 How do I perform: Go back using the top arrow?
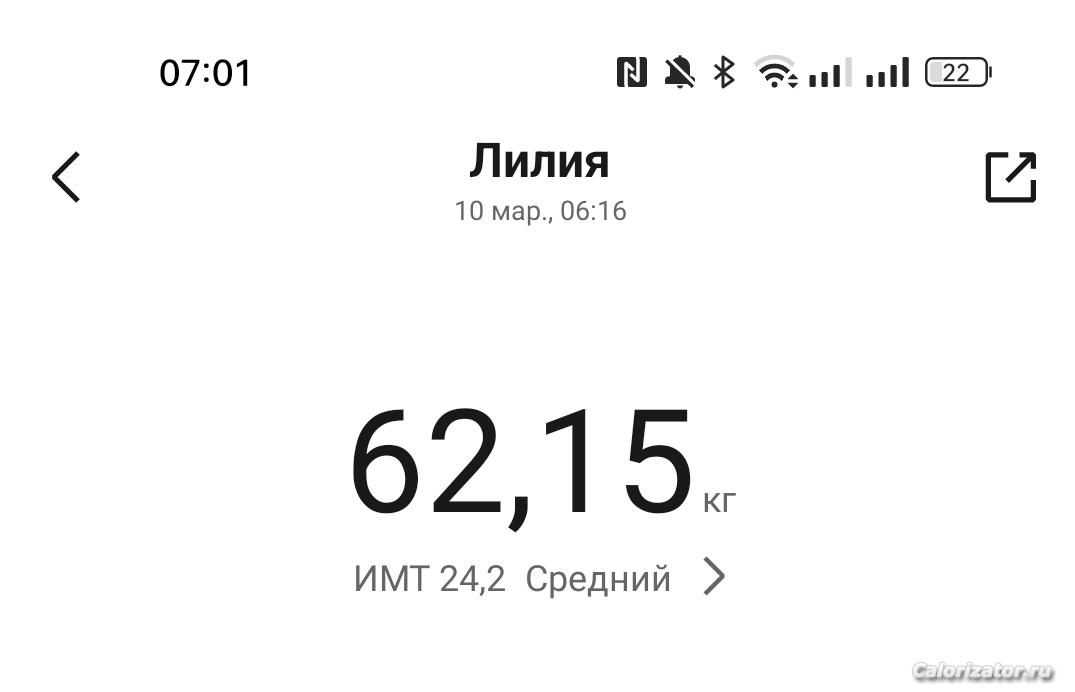pyautogui.click(x=66, y=177)
